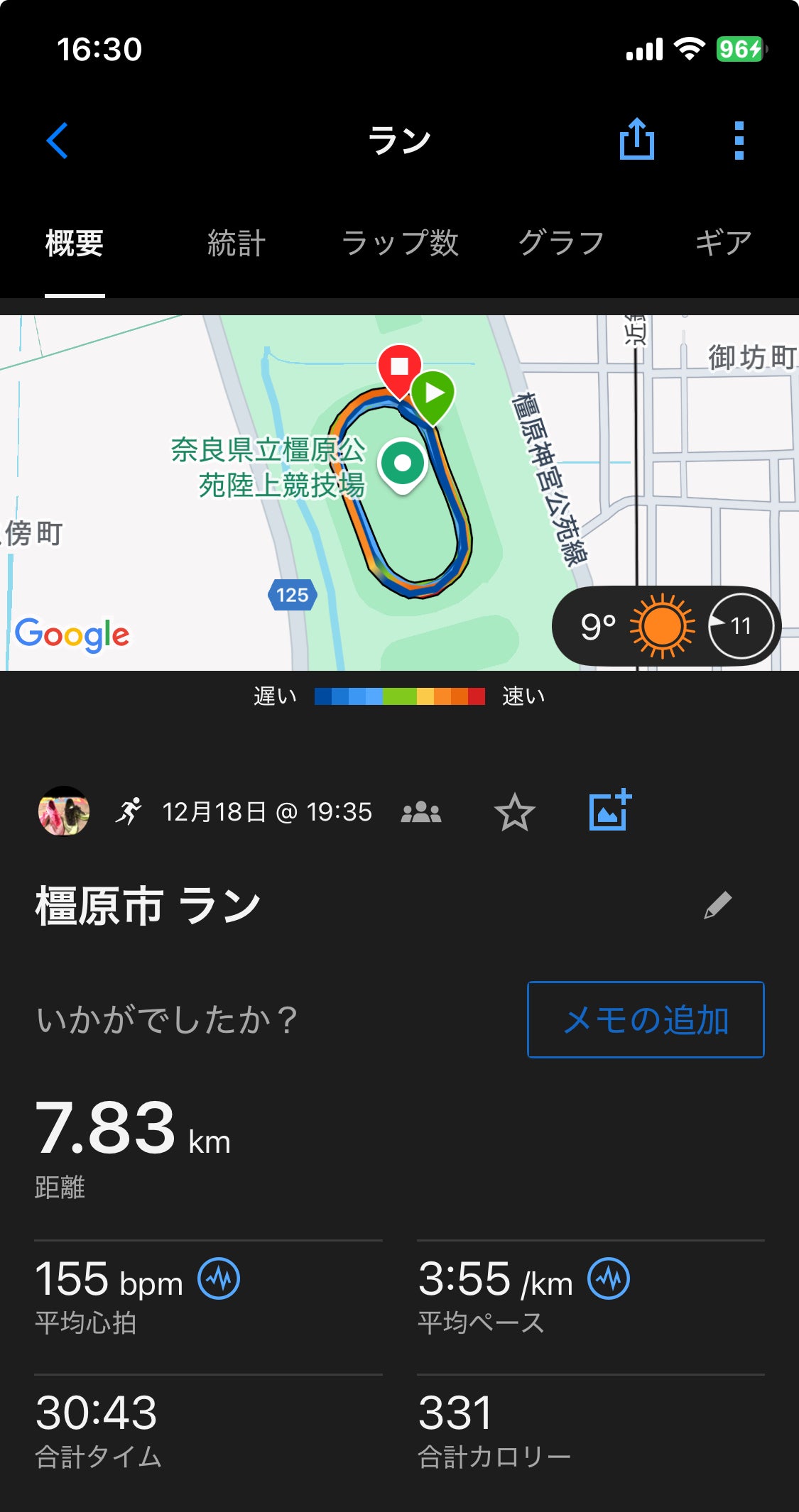799x1512 pixels.
Task: Open heart rate info icon beside 155 bpm
Action: 219,1279
